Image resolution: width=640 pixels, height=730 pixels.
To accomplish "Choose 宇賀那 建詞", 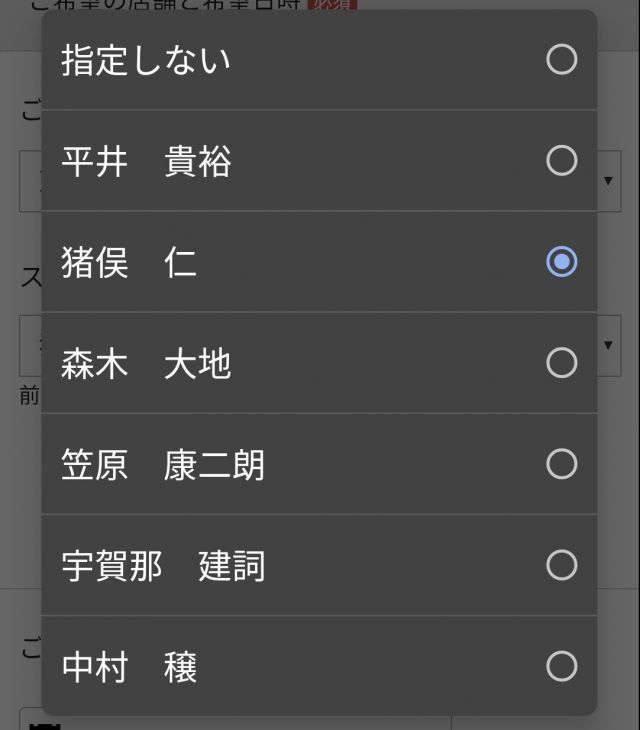I will [x=318, y=565].
